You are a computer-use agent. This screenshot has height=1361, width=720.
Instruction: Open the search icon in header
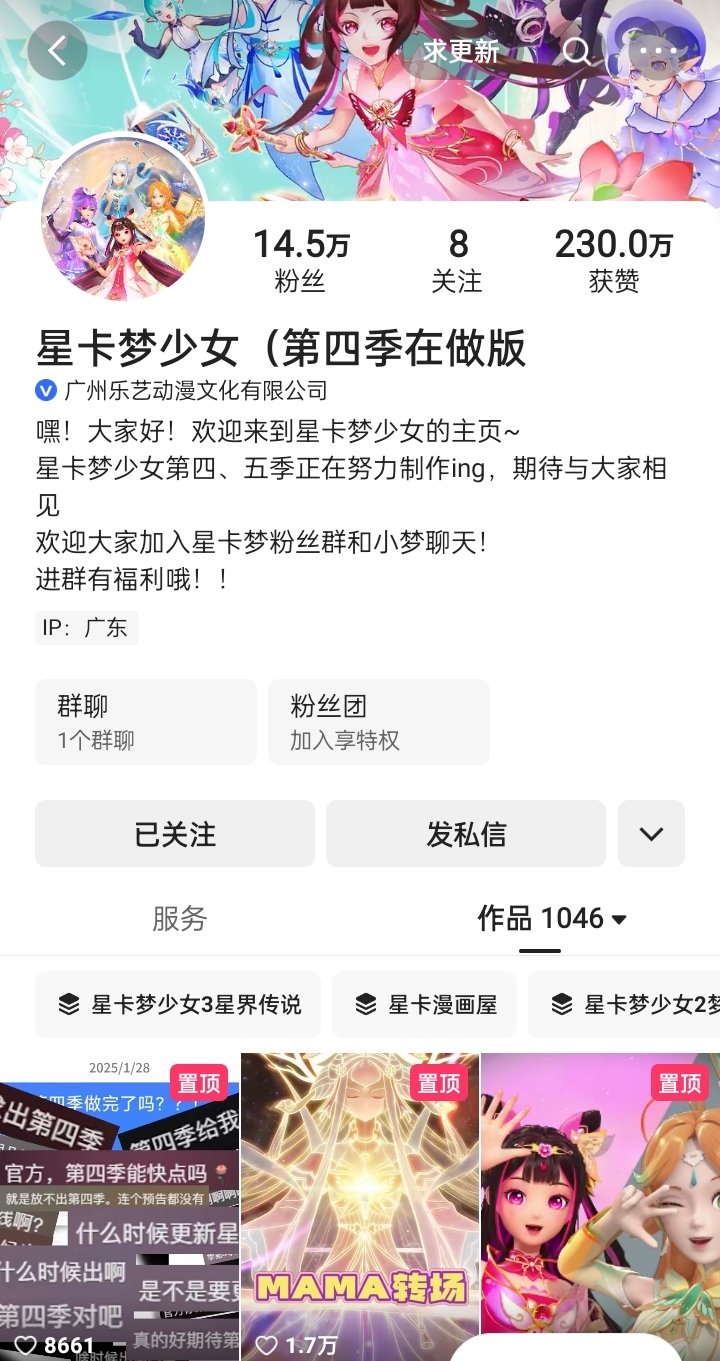coord(577,51)
